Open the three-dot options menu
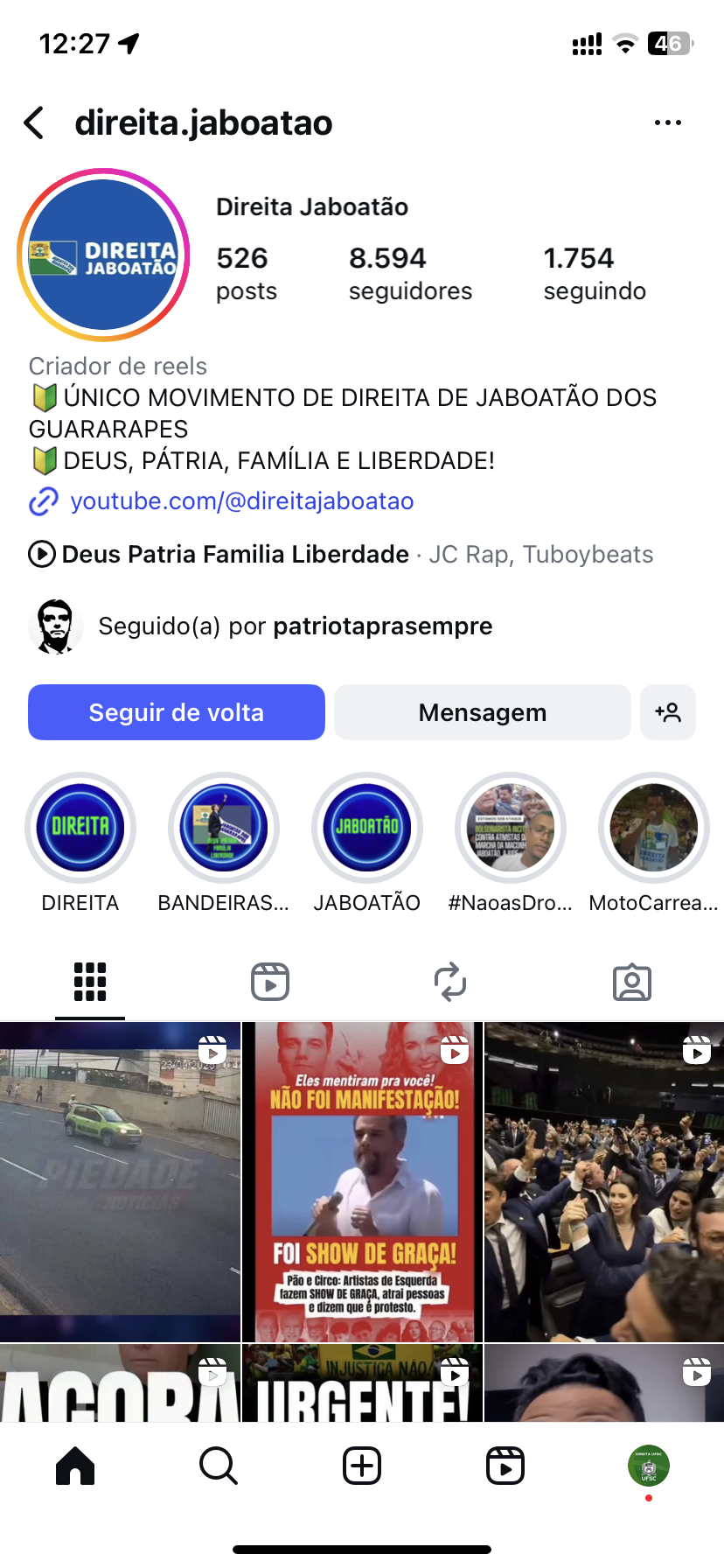The height and width of the screenshot is (1568, 724). click(x=667, y=123)
